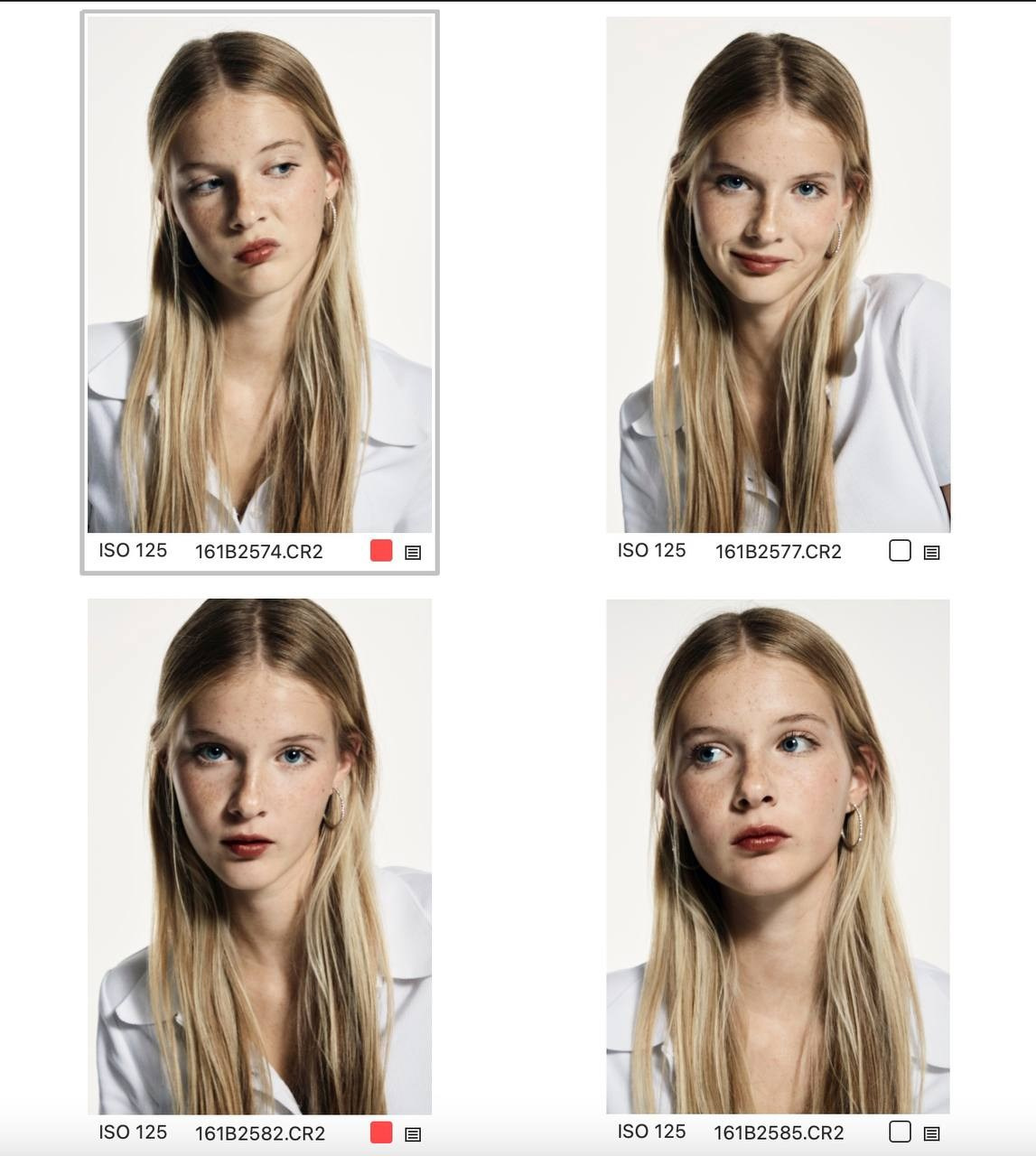Open metadata icon of 161B2585.CR2
The height and width of the screenshot is (1156, 1036).
tap(932, 1133)
